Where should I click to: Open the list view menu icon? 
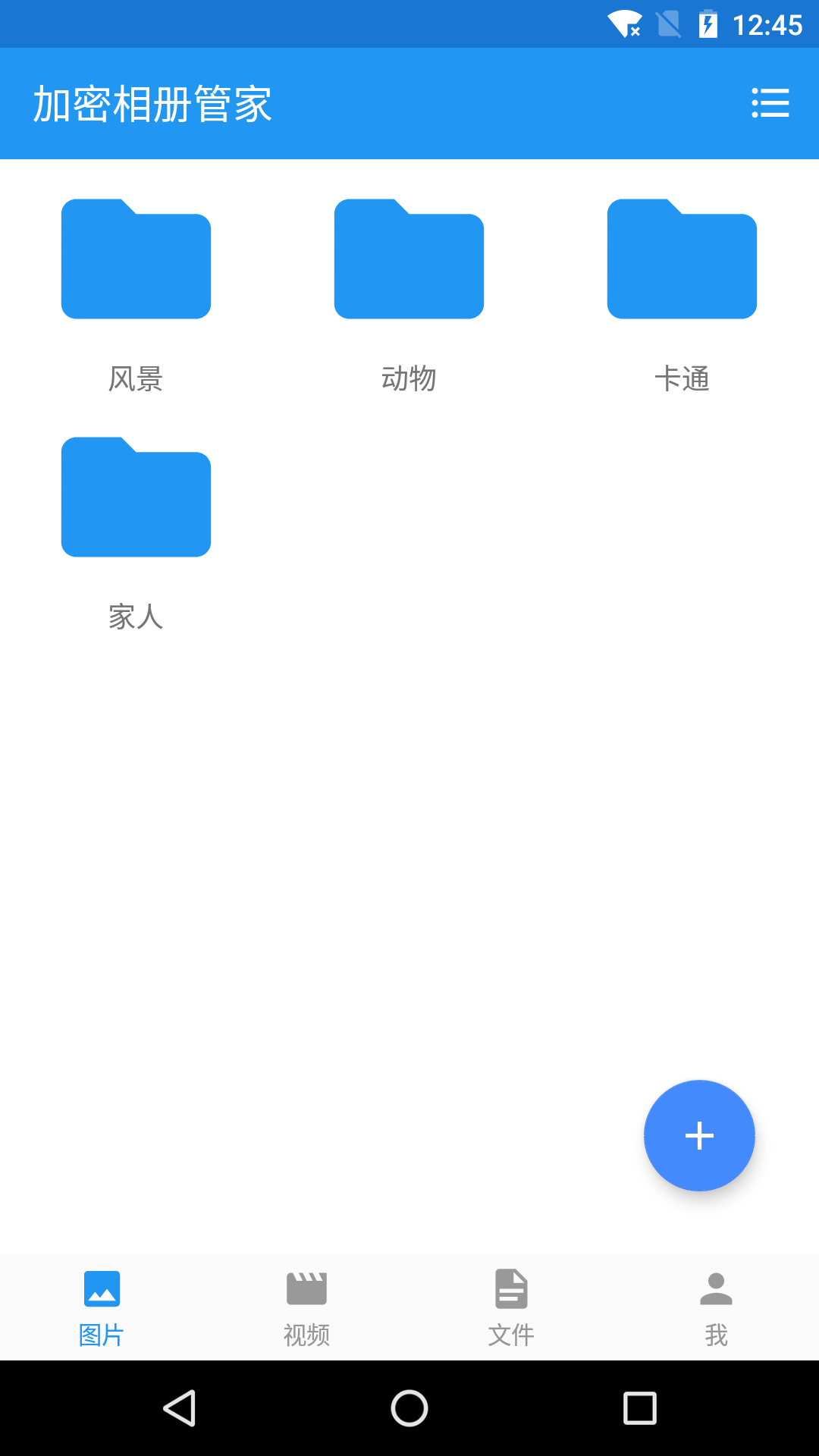770,103
